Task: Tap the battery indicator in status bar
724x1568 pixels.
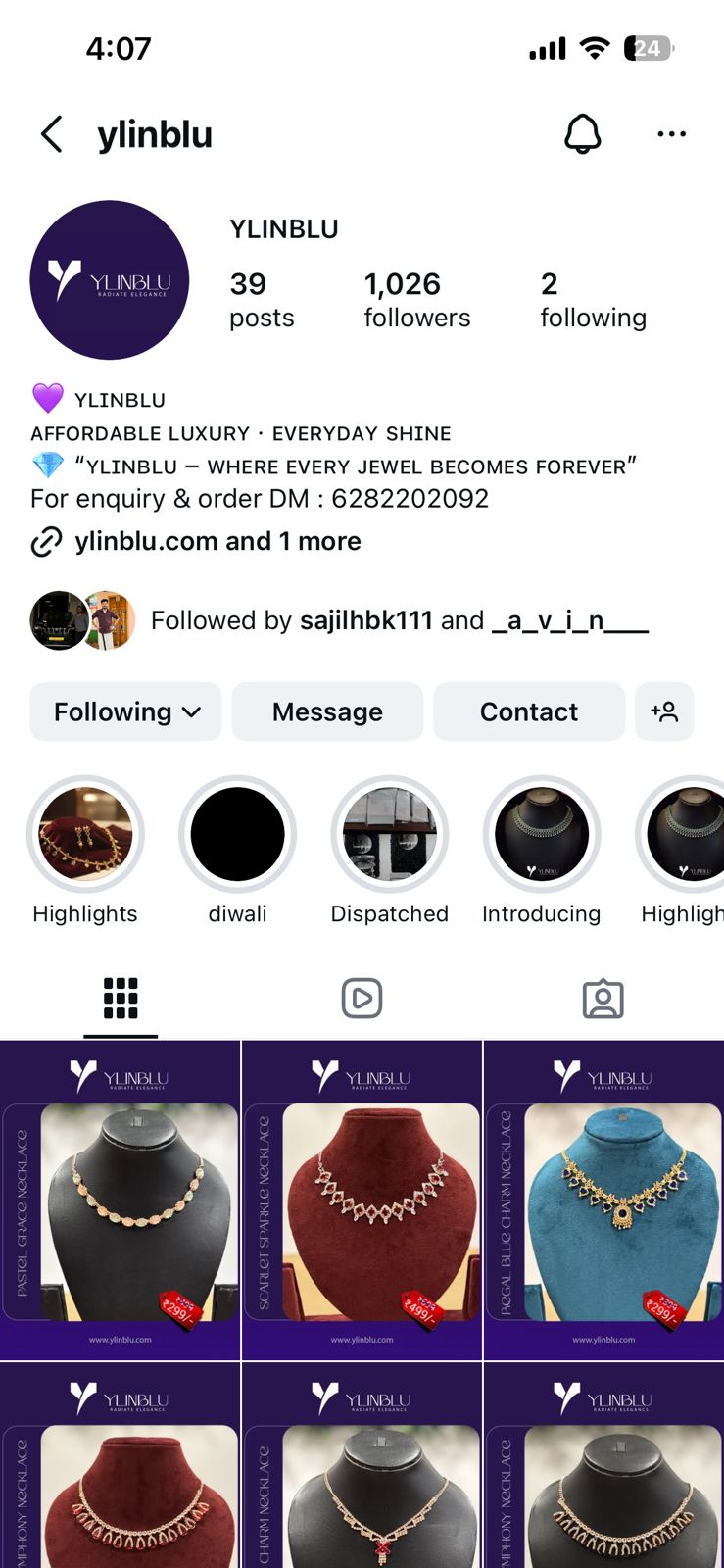Action: (647, 46)
